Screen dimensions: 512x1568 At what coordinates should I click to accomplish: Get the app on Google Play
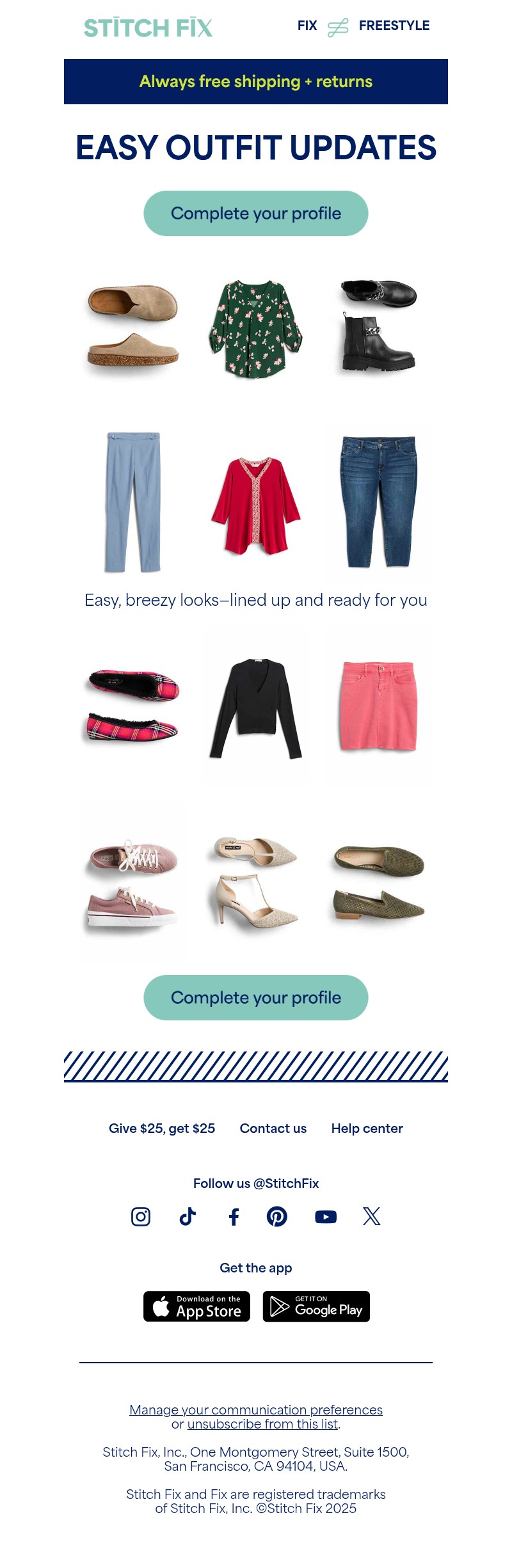coord(316,1306)
